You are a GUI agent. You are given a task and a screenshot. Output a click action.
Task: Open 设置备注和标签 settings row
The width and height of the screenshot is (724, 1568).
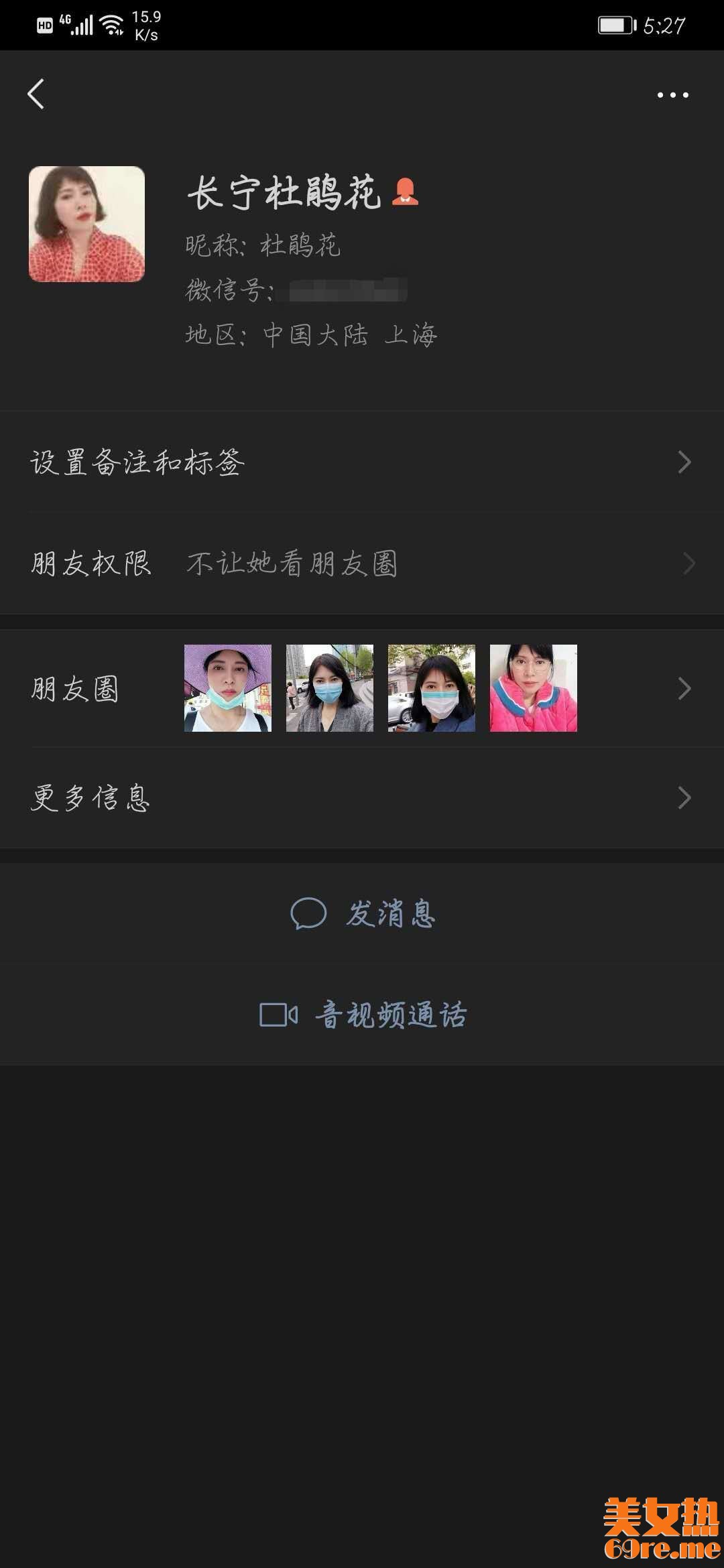click(362, 462)
